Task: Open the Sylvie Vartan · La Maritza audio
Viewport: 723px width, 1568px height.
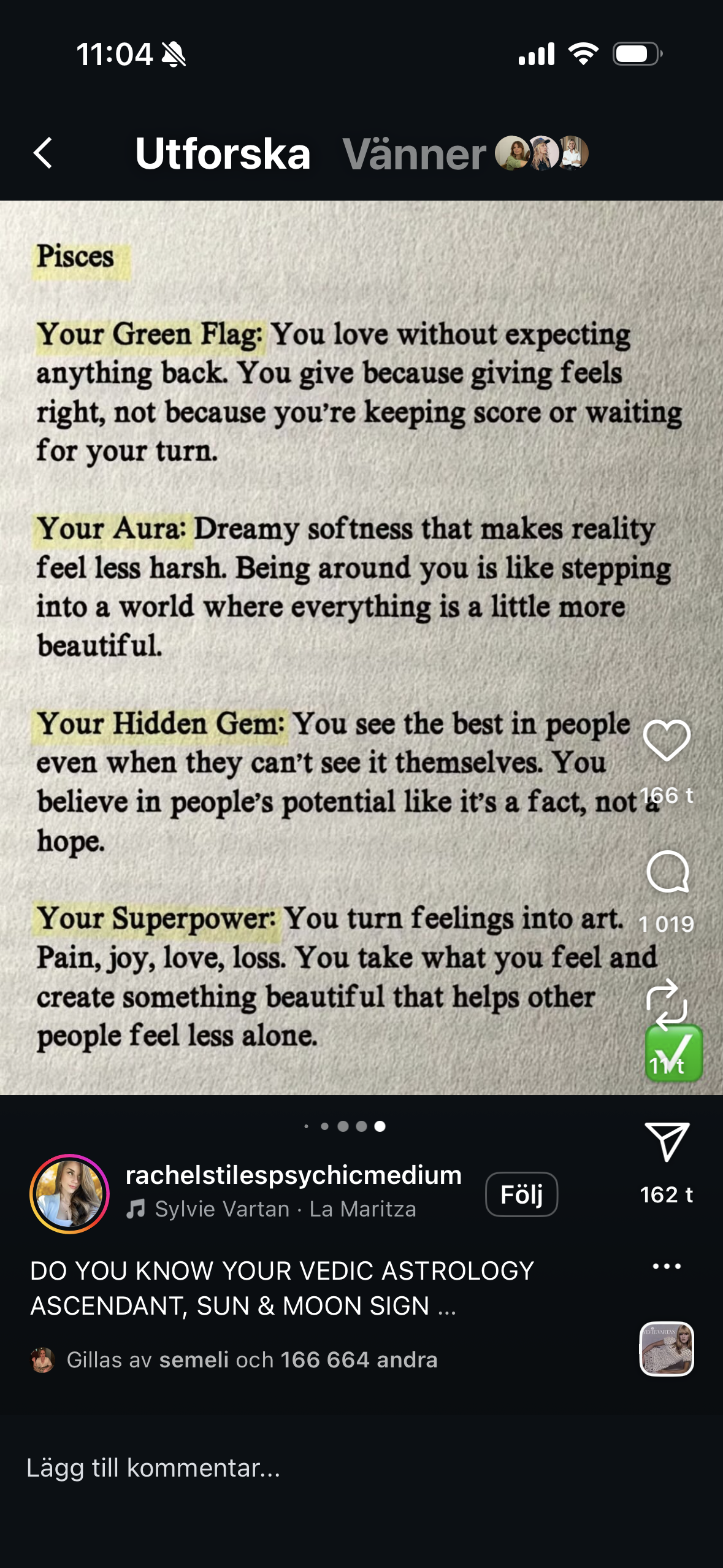Action: (x=285, y=1209)
